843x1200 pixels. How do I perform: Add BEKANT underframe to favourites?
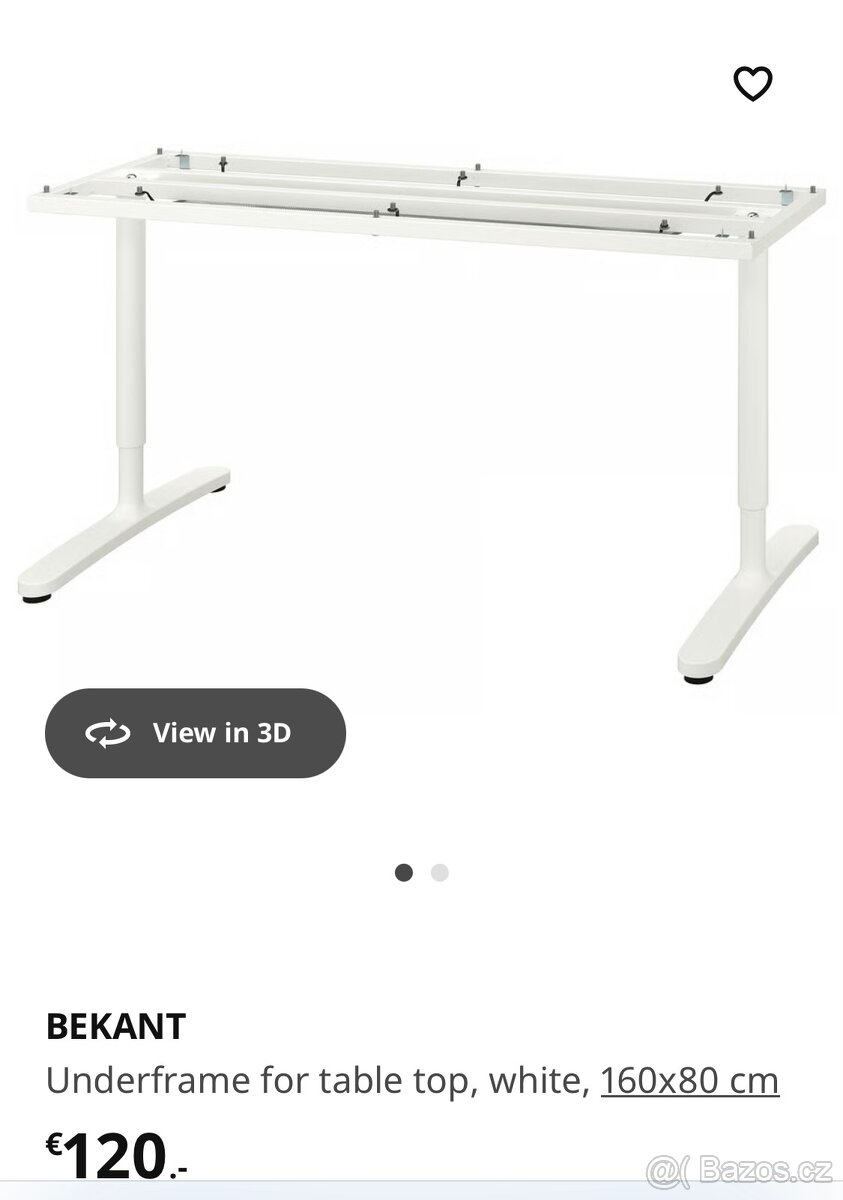(753, 84)
